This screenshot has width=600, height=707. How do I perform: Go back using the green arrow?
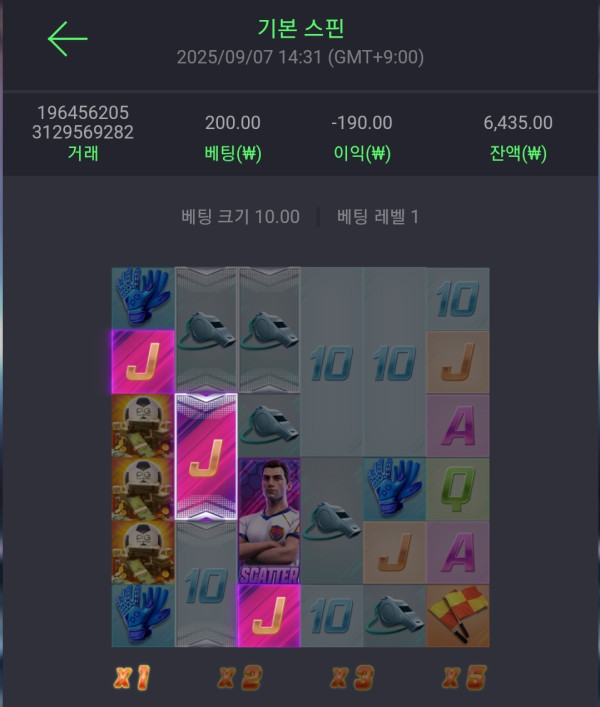(67, 39)
